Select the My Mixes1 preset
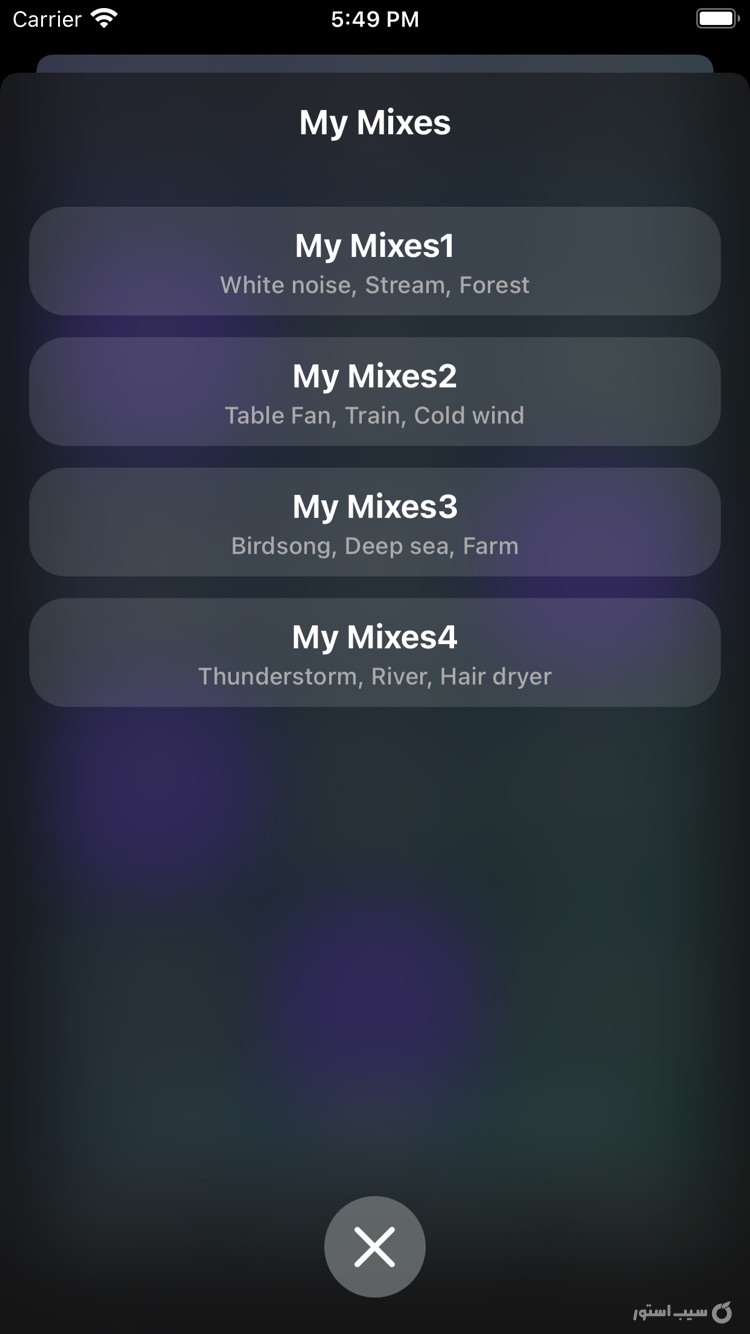 coord(374,261)
